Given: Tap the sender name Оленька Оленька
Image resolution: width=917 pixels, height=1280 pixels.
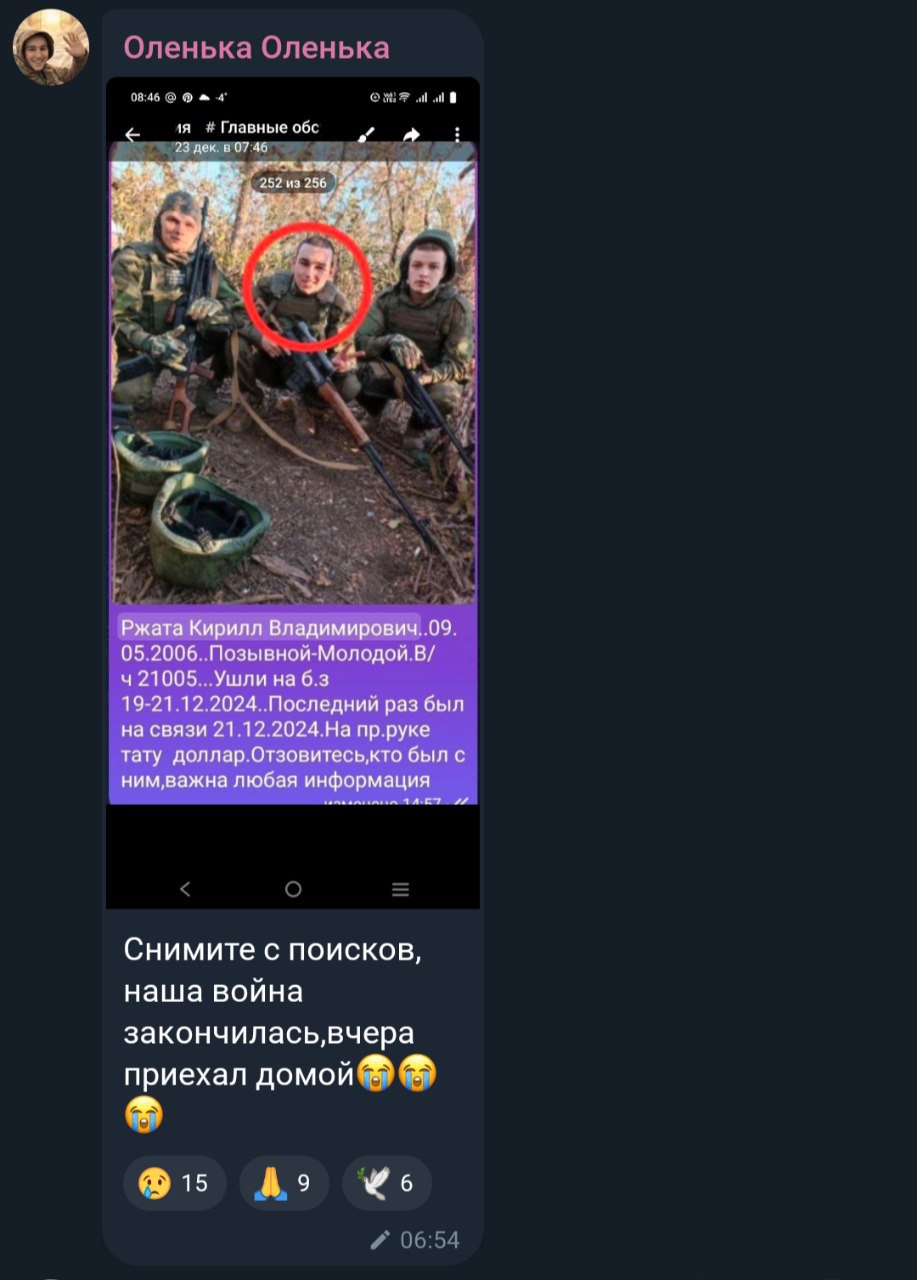Looking at the screenshot, I should point(256,47).
